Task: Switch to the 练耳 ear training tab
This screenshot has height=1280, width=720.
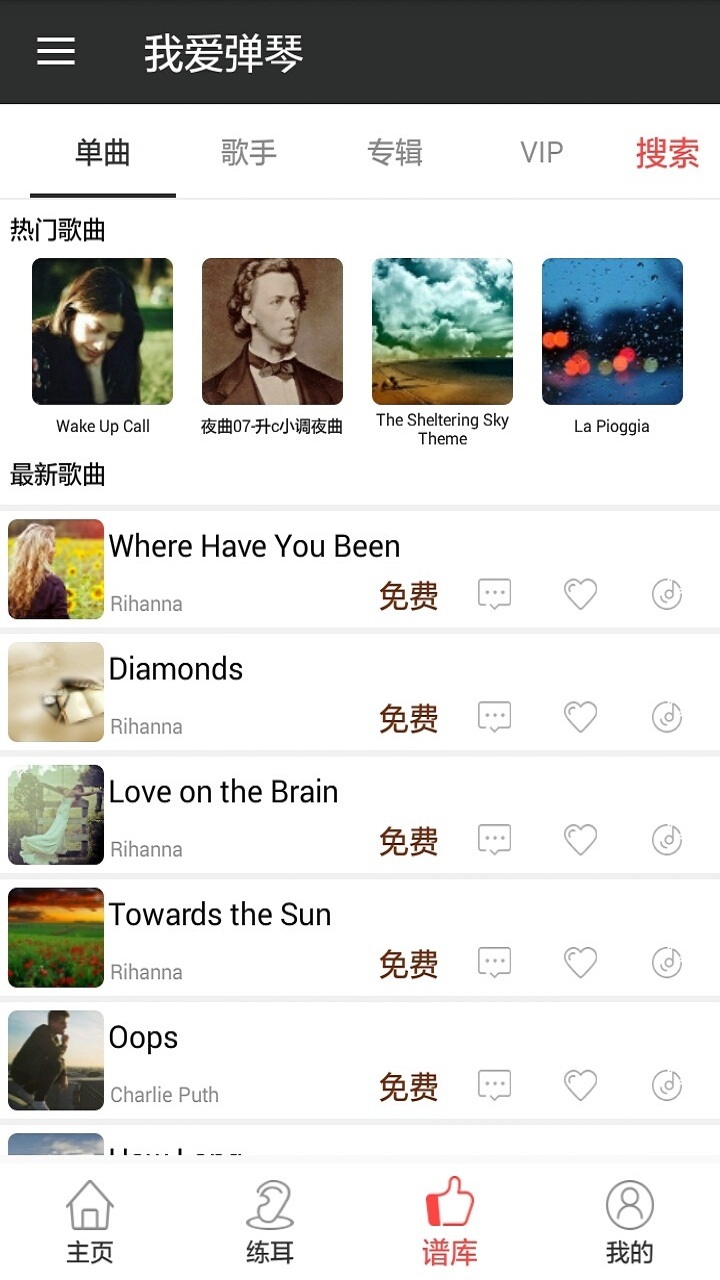Action: pyautogui.click(x=270, y=1221)
